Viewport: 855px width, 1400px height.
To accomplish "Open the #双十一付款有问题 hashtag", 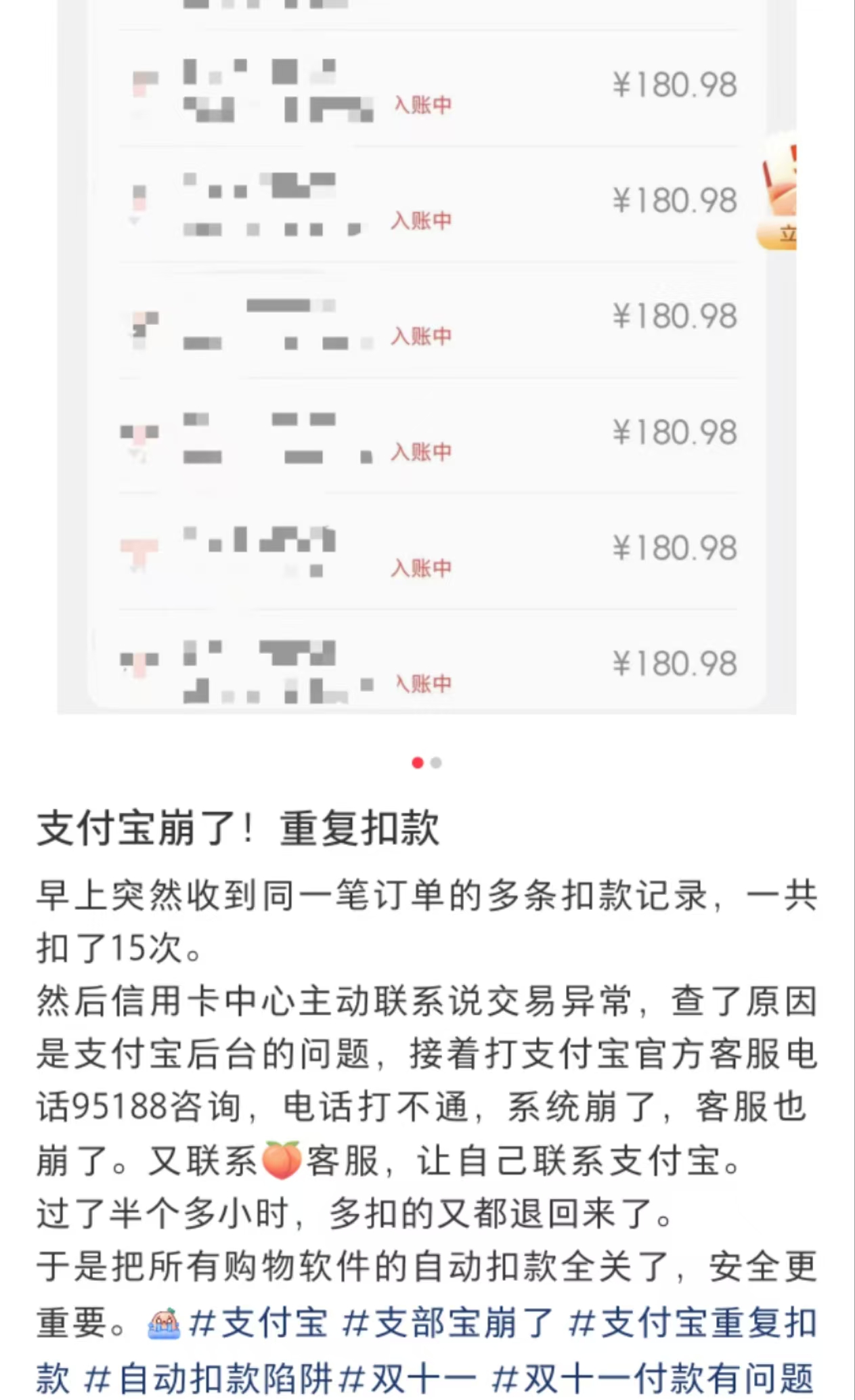I will [653, 1377].
